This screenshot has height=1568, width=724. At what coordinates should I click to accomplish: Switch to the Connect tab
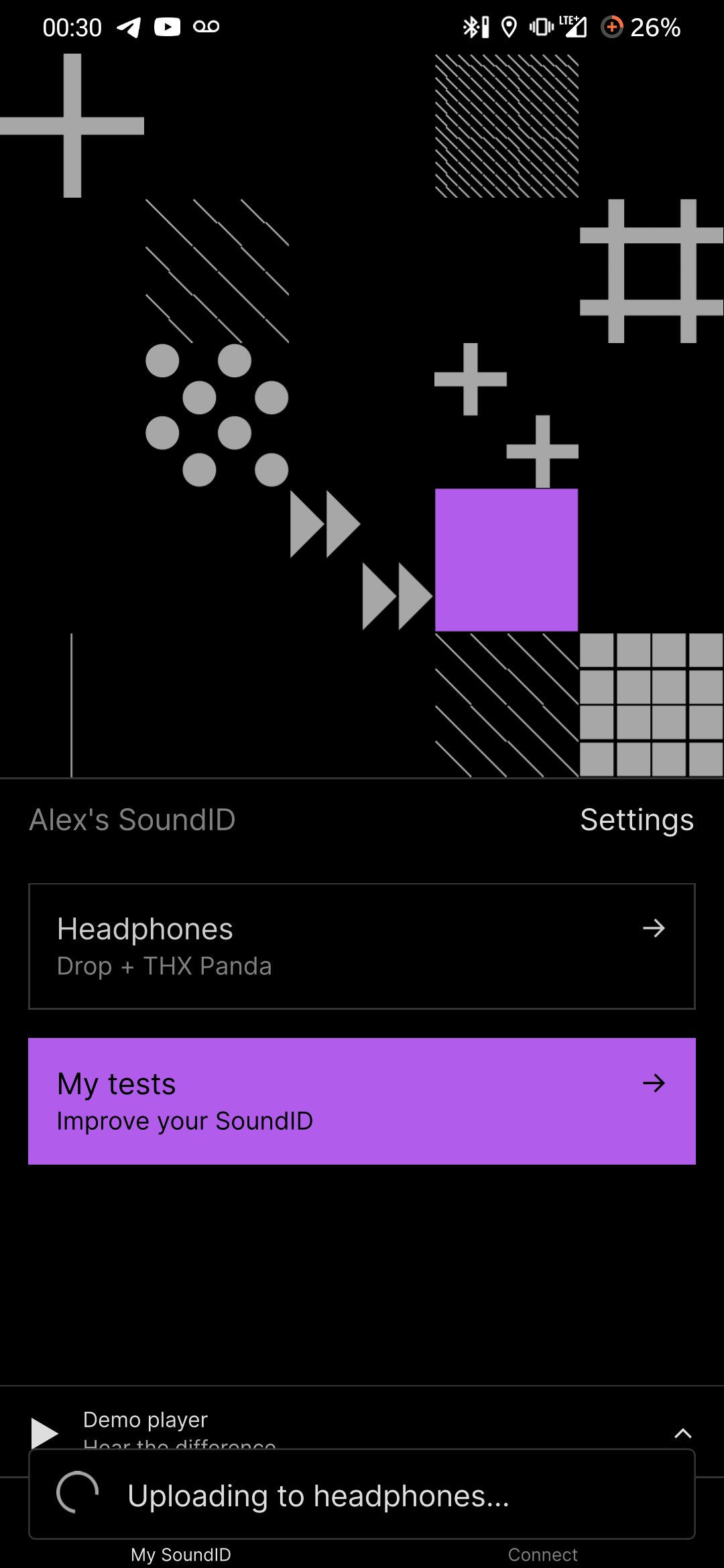[542, 1554]
